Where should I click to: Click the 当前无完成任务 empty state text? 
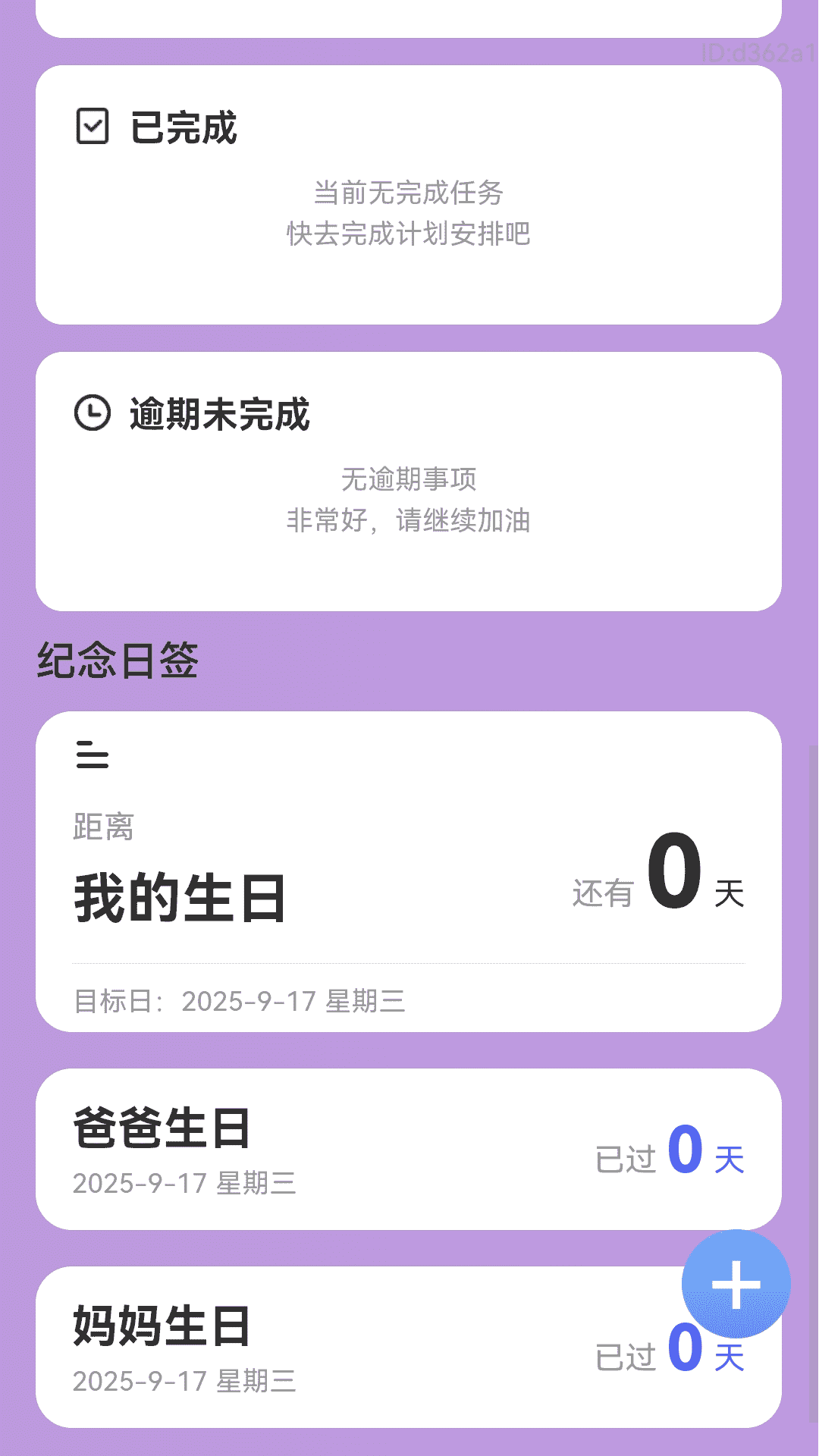click(x=409, y=194)
